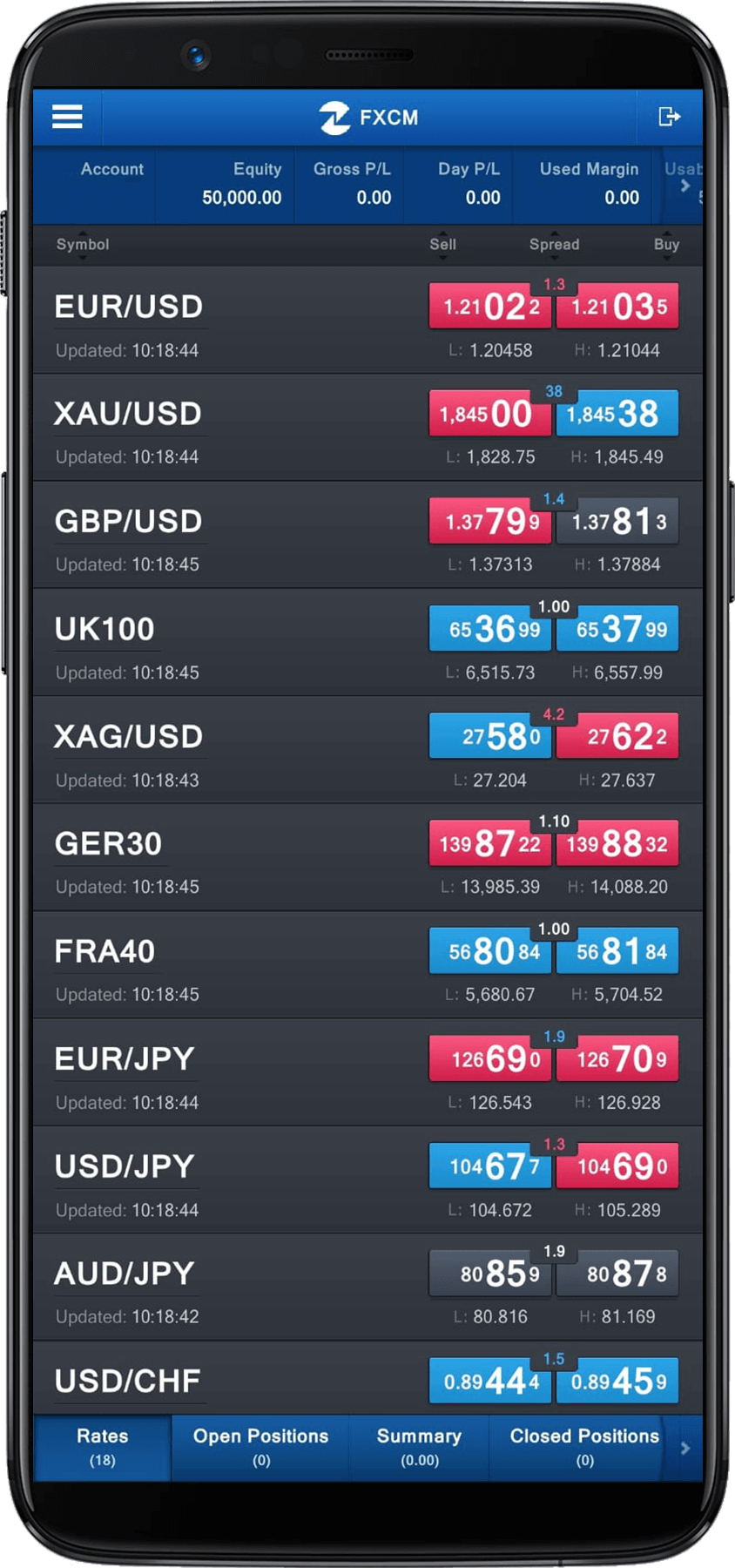The image size is (735, 1568).
Task: Buy USD/CHF at 0.89459
Action: tap(617, 1380)
